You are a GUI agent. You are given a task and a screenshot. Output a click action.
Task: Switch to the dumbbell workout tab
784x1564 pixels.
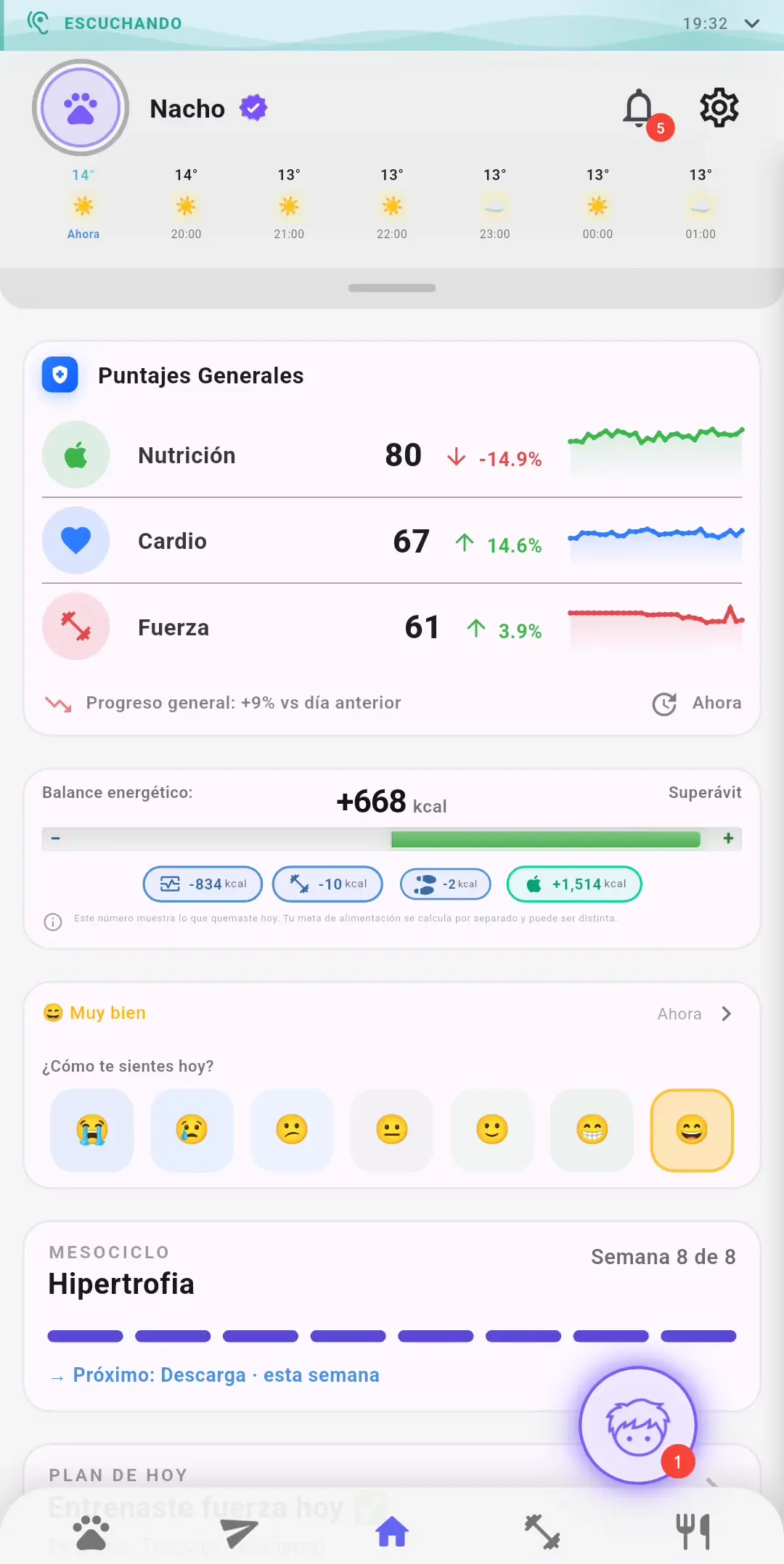click(542, 1532)
